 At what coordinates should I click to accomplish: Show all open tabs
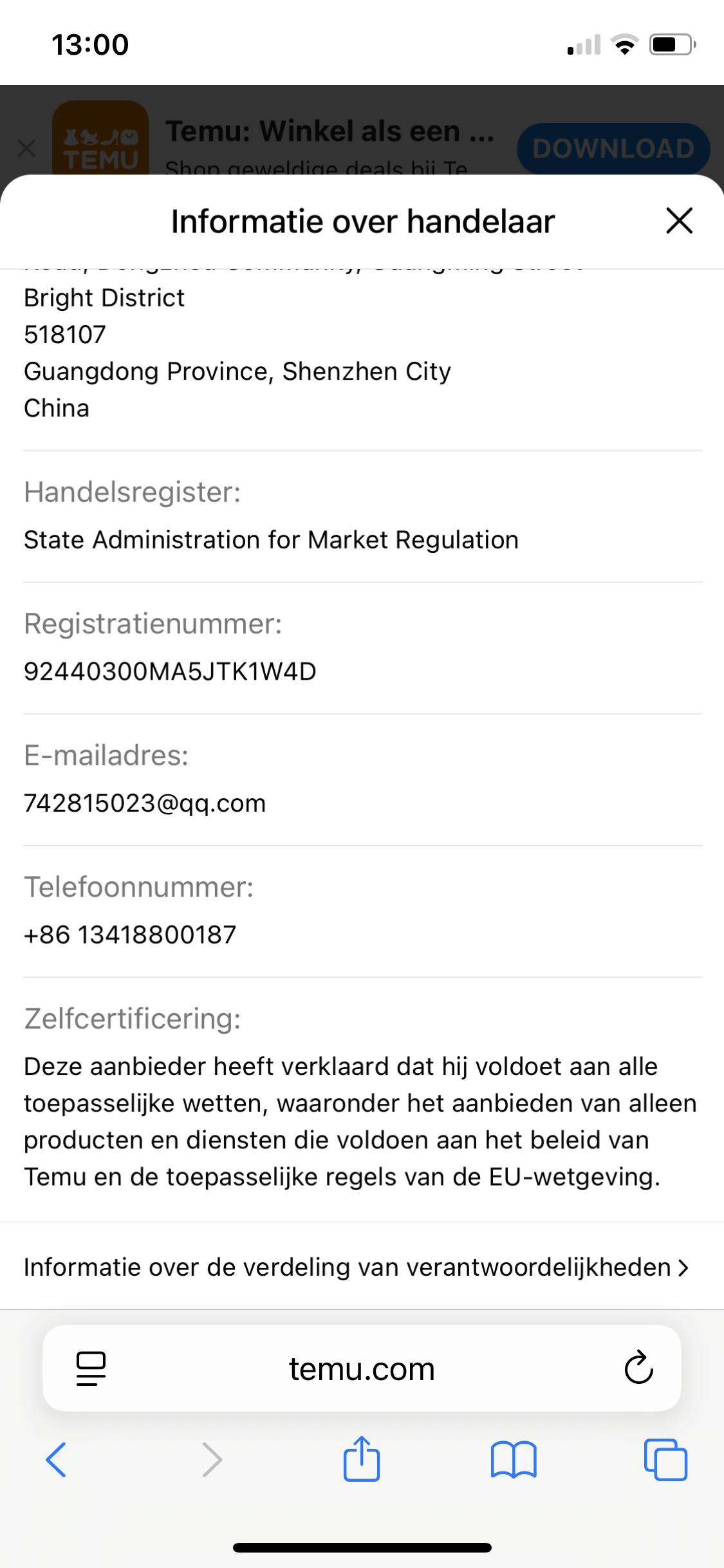click(x=665, y=1460)
